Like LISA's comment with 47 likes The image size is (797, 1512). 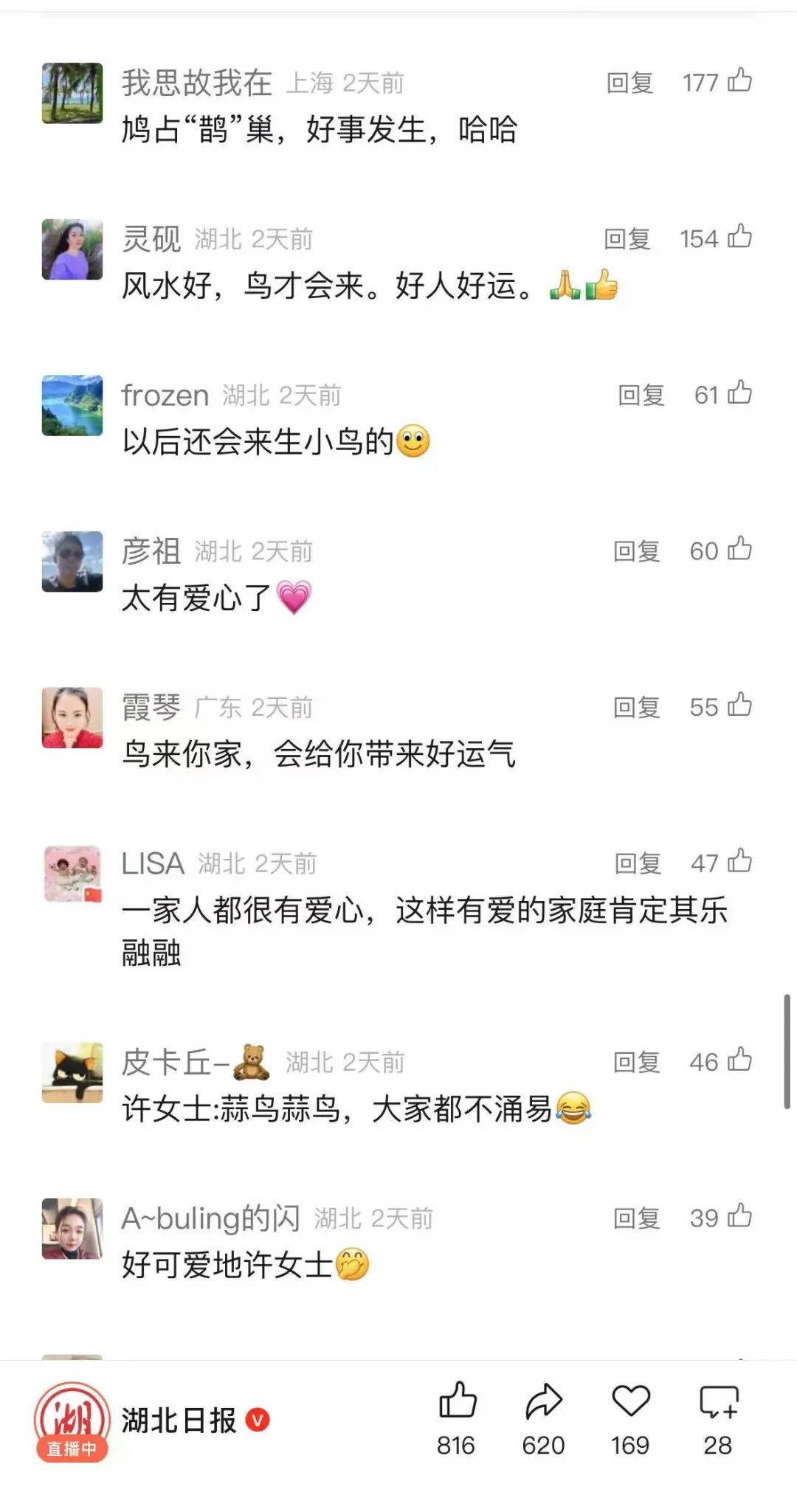[x=739, y=861]
